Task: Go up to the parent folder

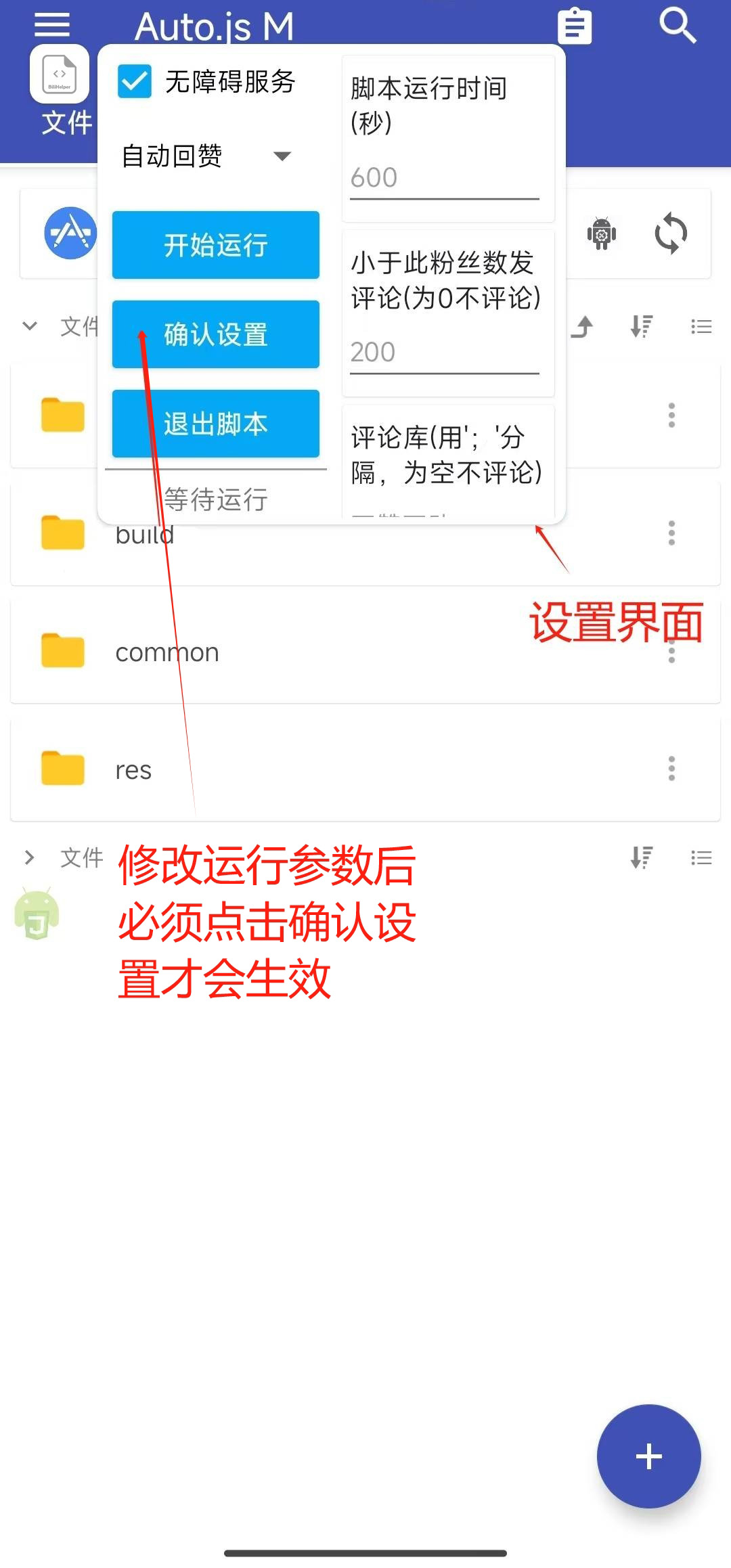Action: click(582, 328)
